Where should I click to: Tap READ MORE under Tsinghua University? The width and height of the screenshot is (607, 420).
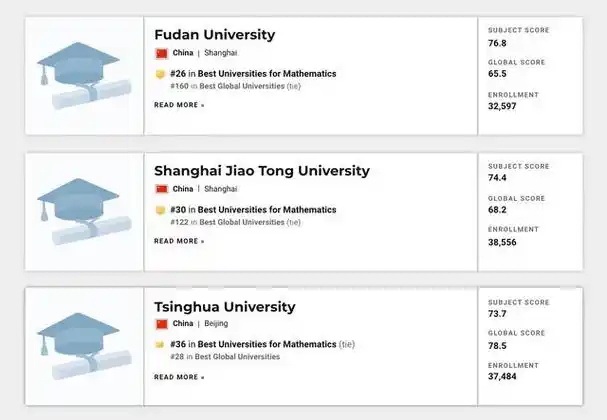point(179,377)
